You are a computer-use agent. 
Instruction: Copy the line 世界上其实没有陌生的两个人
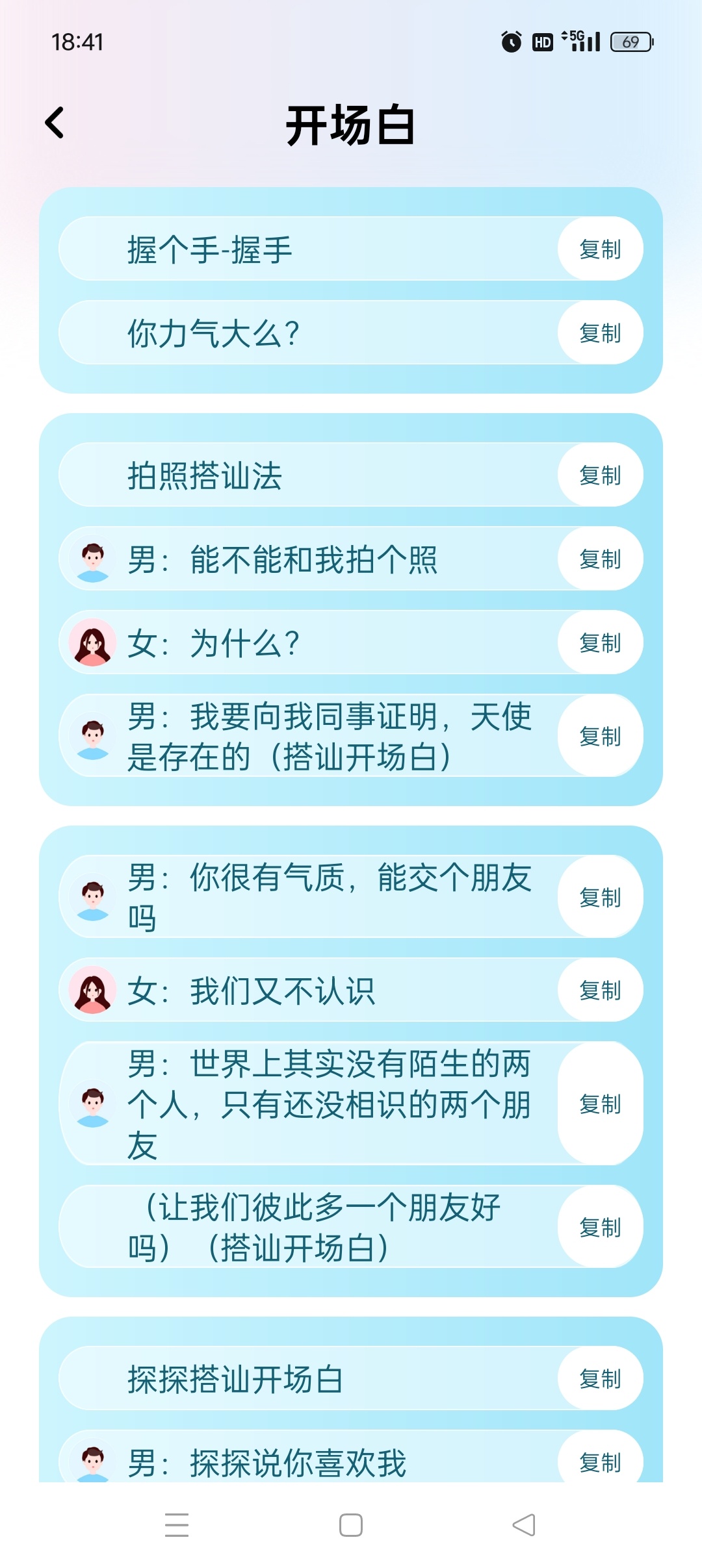(600, 1104)
